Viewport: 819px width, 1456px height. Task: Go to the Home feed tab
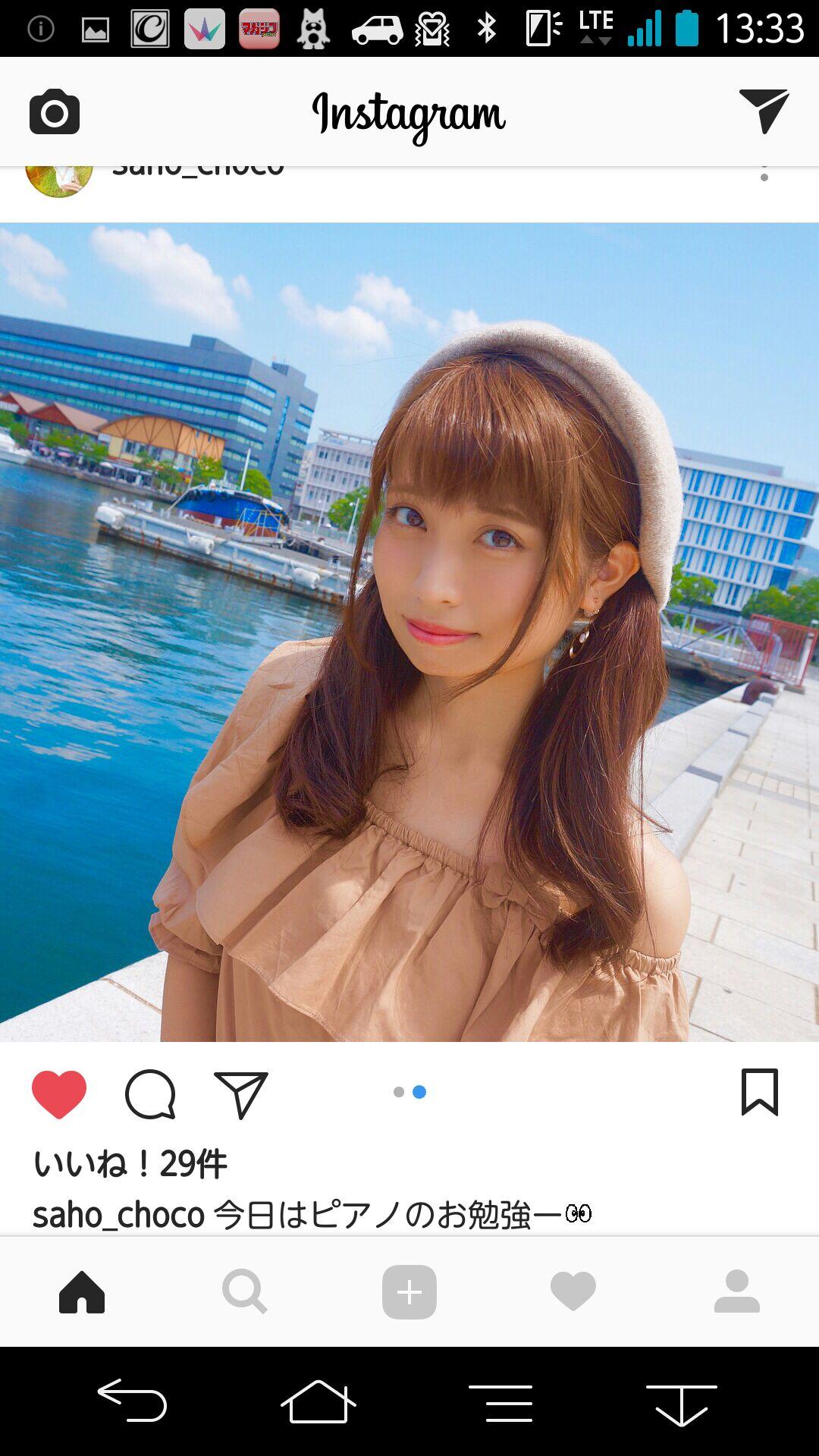pyautogui.click(x=82, y=1291)
